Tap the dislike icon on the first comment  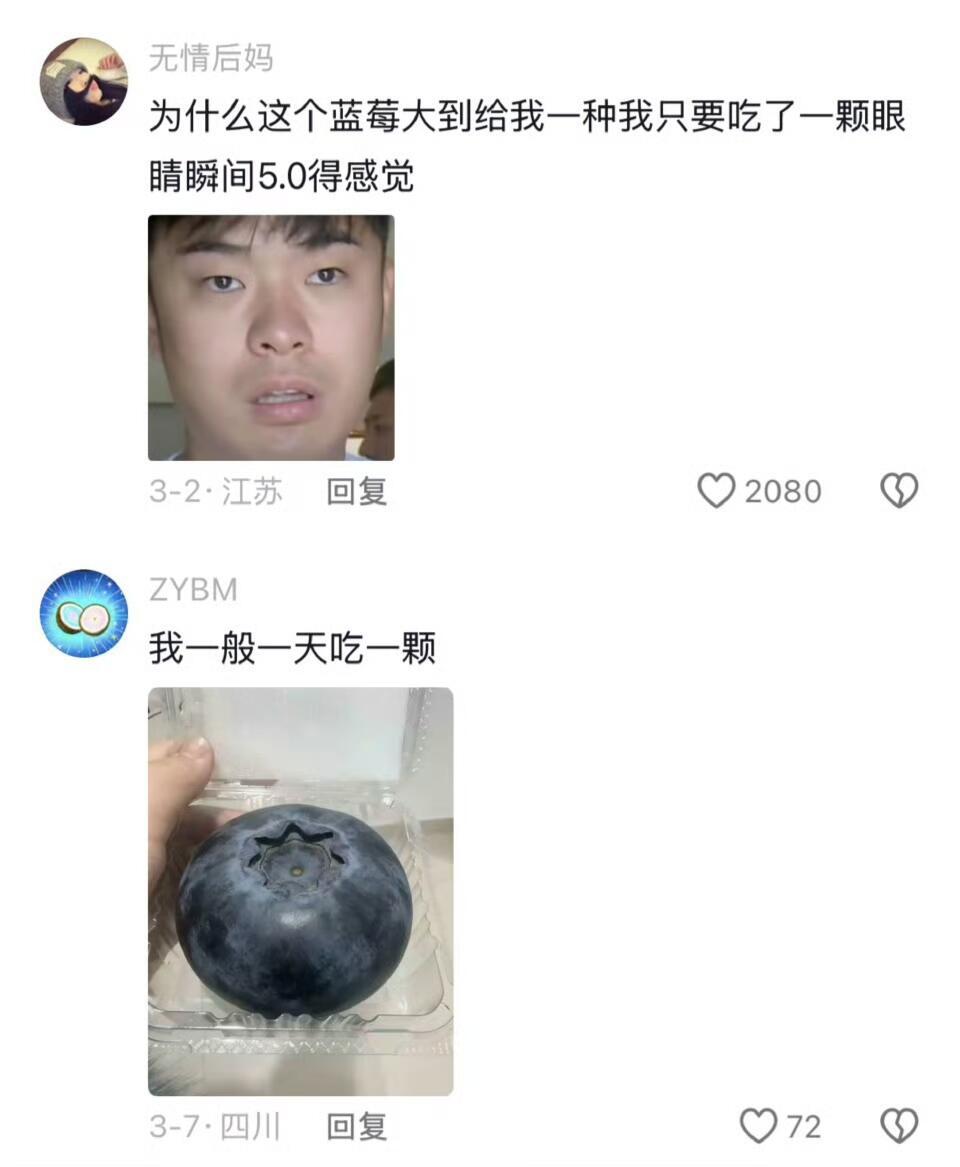[897, 490]
